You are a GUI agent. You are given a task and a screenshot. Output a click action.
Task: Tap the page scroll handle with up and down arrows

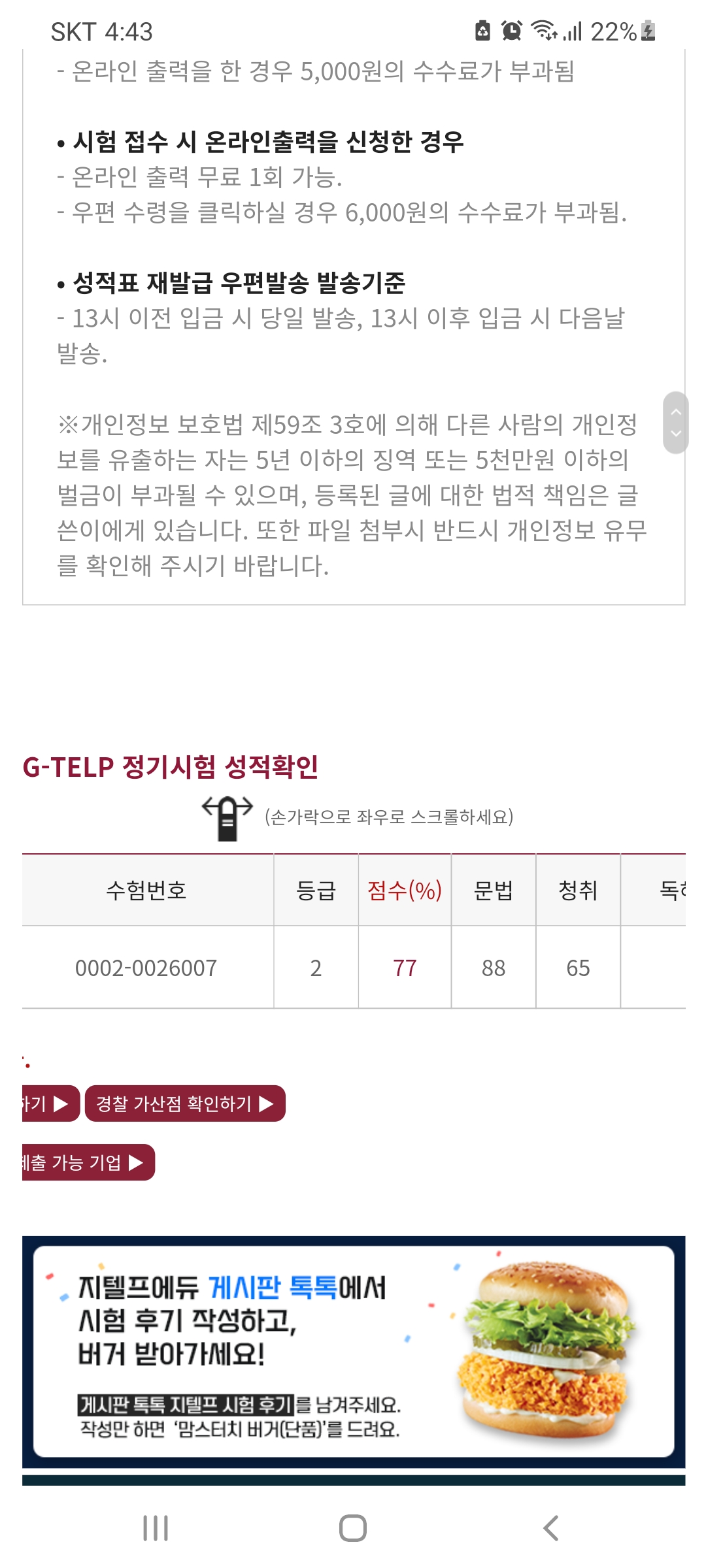pos(676,423)
